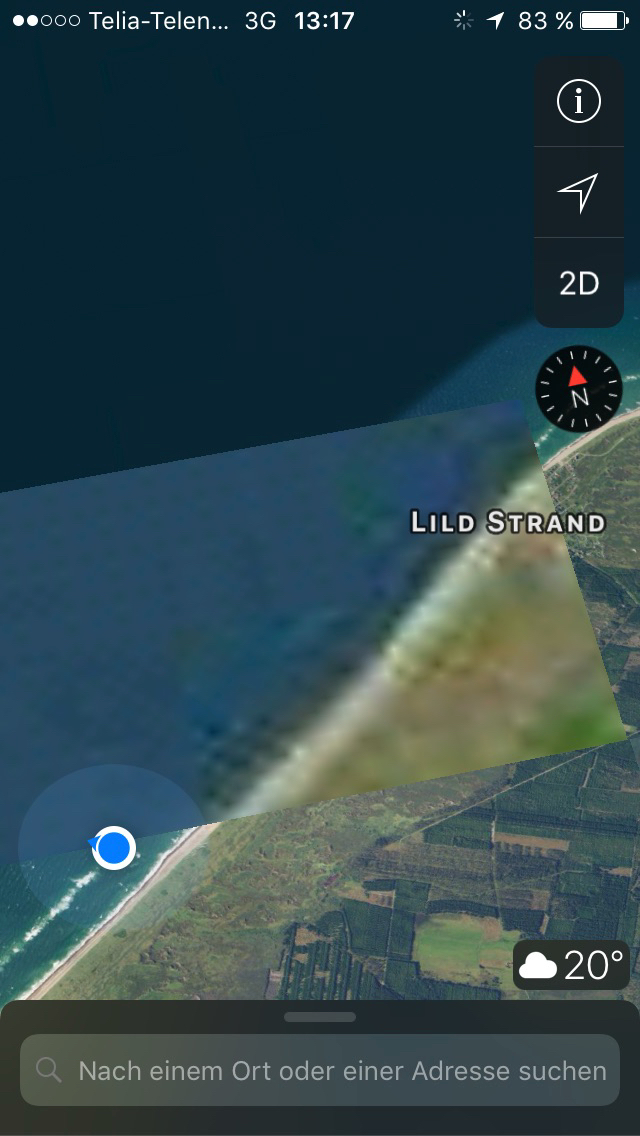Screen dimensions: 640x1136
Task: Open the map info settings button
Action: [578, 102]
